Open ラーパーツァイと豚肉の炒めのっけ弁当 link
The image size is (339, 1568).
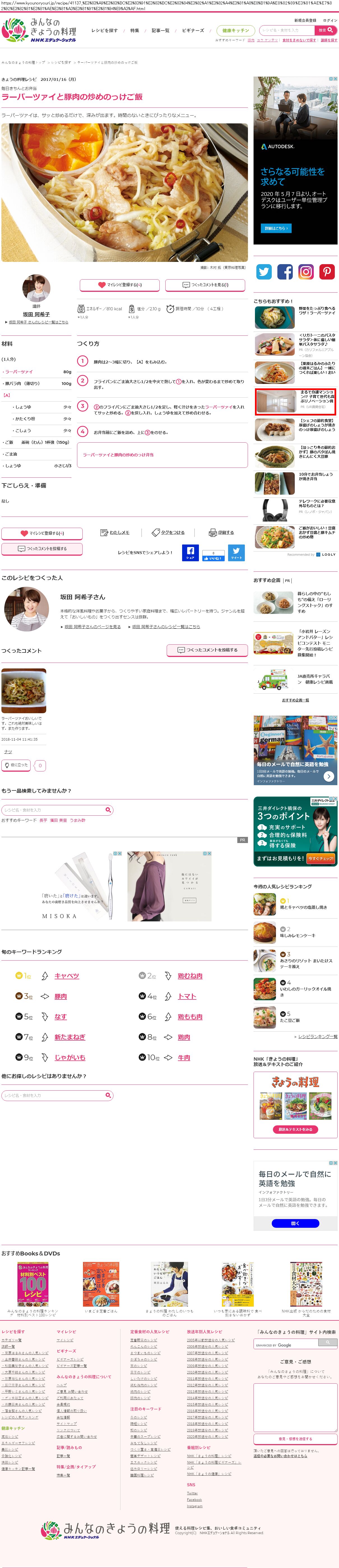pyautogui.click(x=118, y=455)
